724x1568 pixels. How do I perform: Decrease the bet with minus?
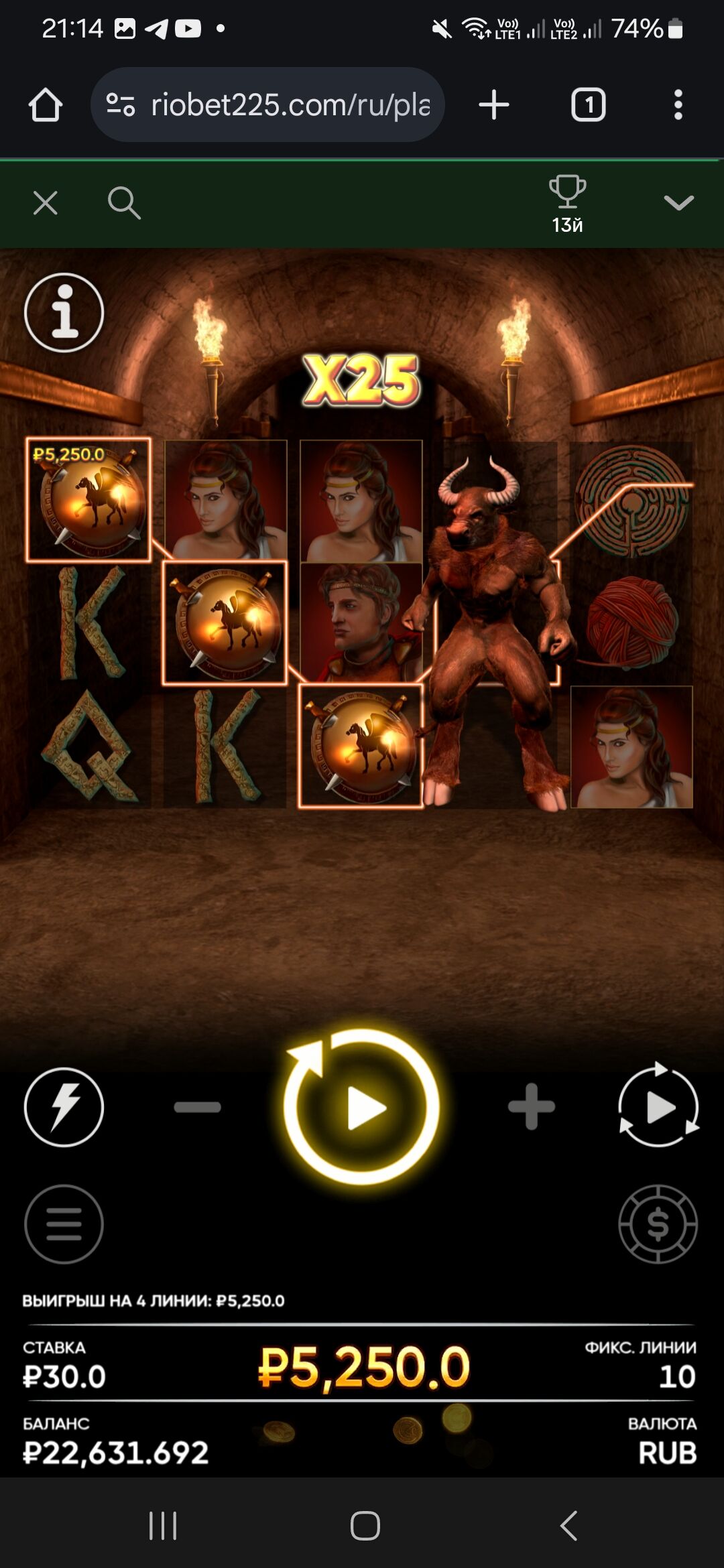[x=198, y=1108]
